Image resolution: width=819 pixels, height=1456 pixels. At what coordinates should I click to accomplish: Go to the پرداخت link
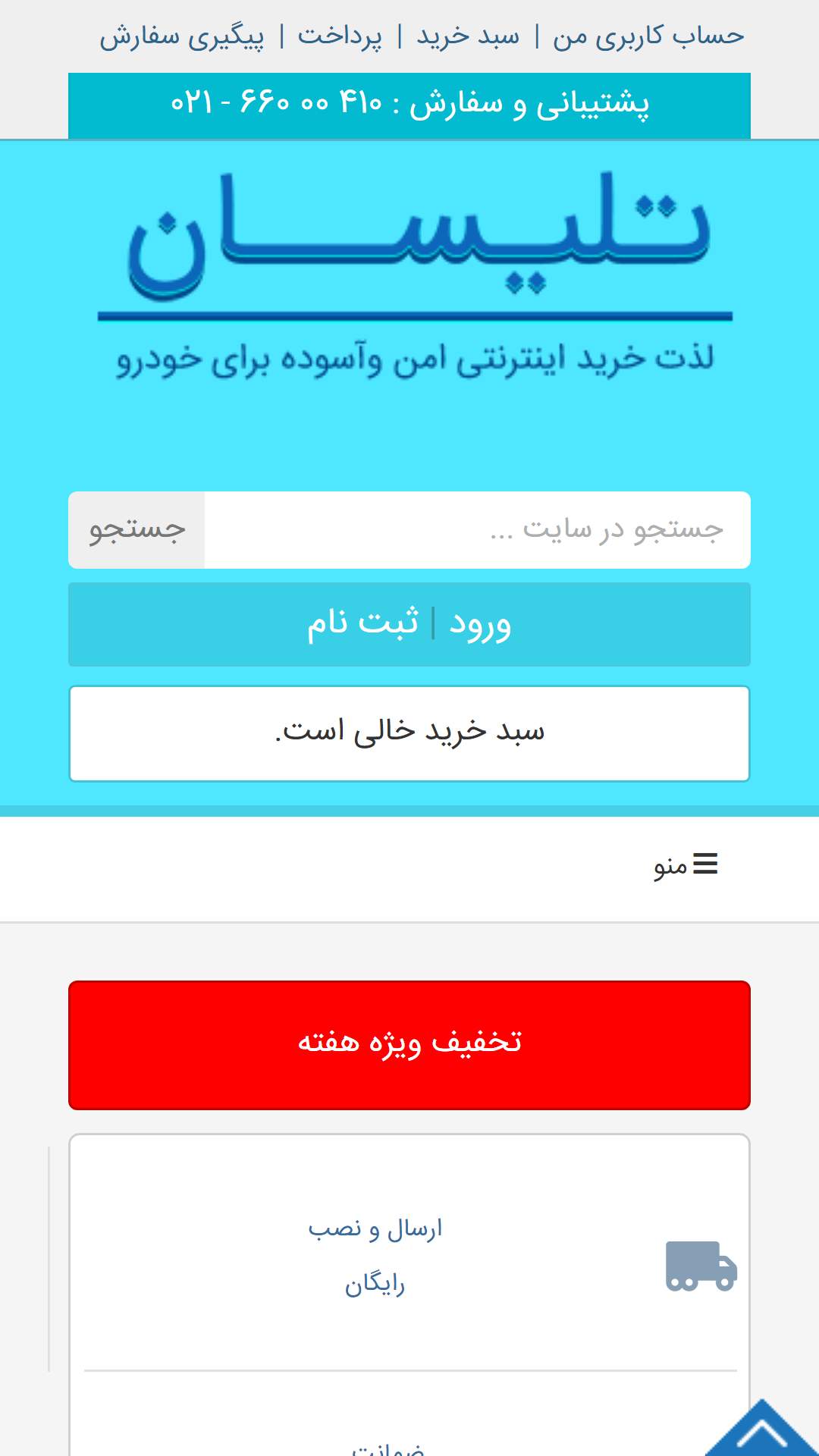(340, 36)
